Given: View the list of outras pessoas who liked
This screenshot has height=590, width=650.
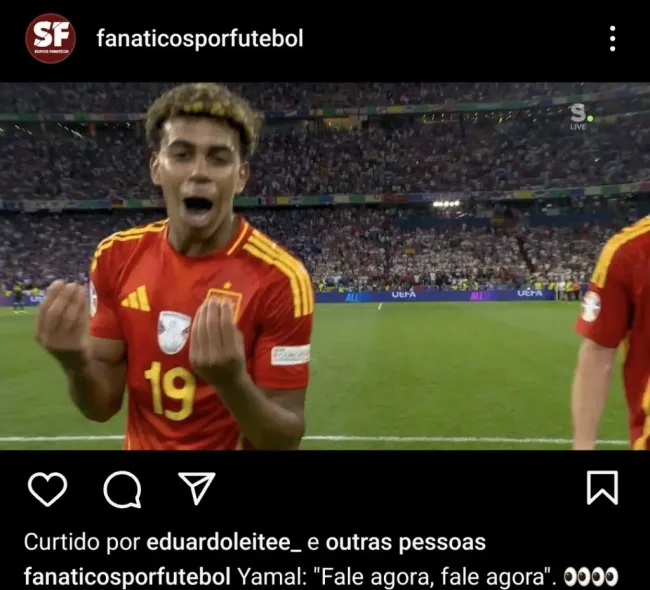Looking at the screenshot, I should (405, 543).
